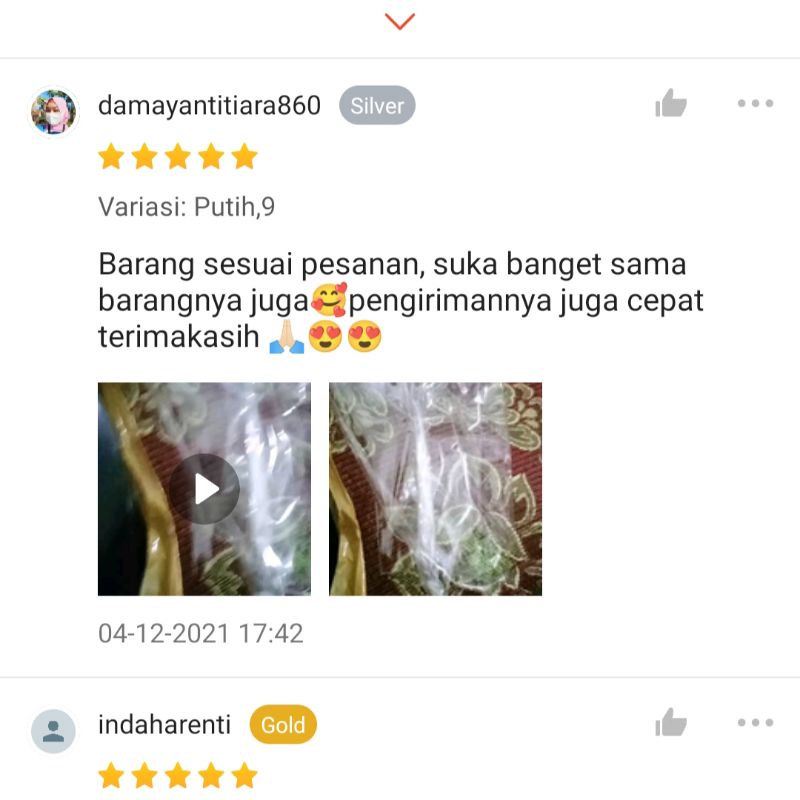Open the second photo in damayantitiara860's review
Viewport: 800px width, 800px height.
coord(435,489)
